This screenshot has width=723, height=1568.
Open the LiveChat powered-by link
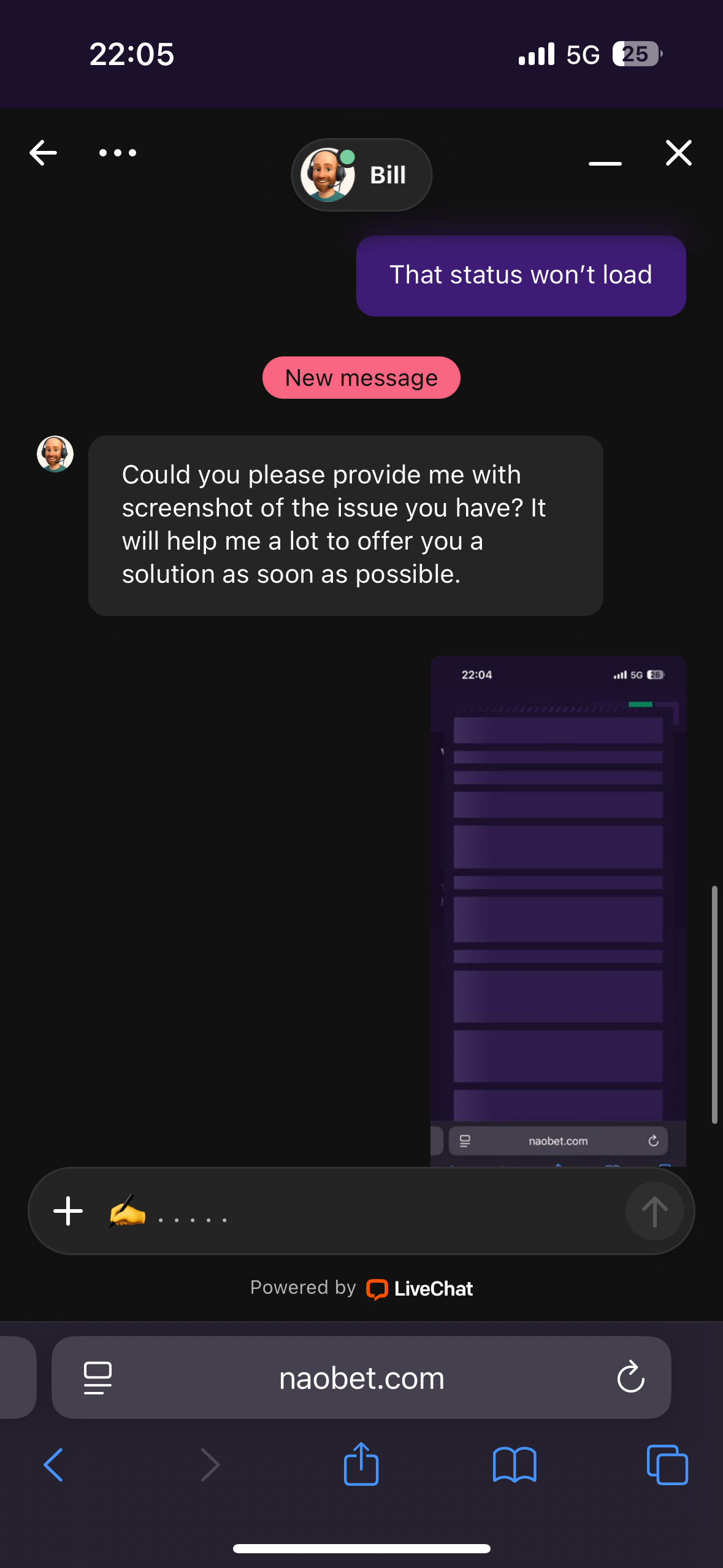420,1288
